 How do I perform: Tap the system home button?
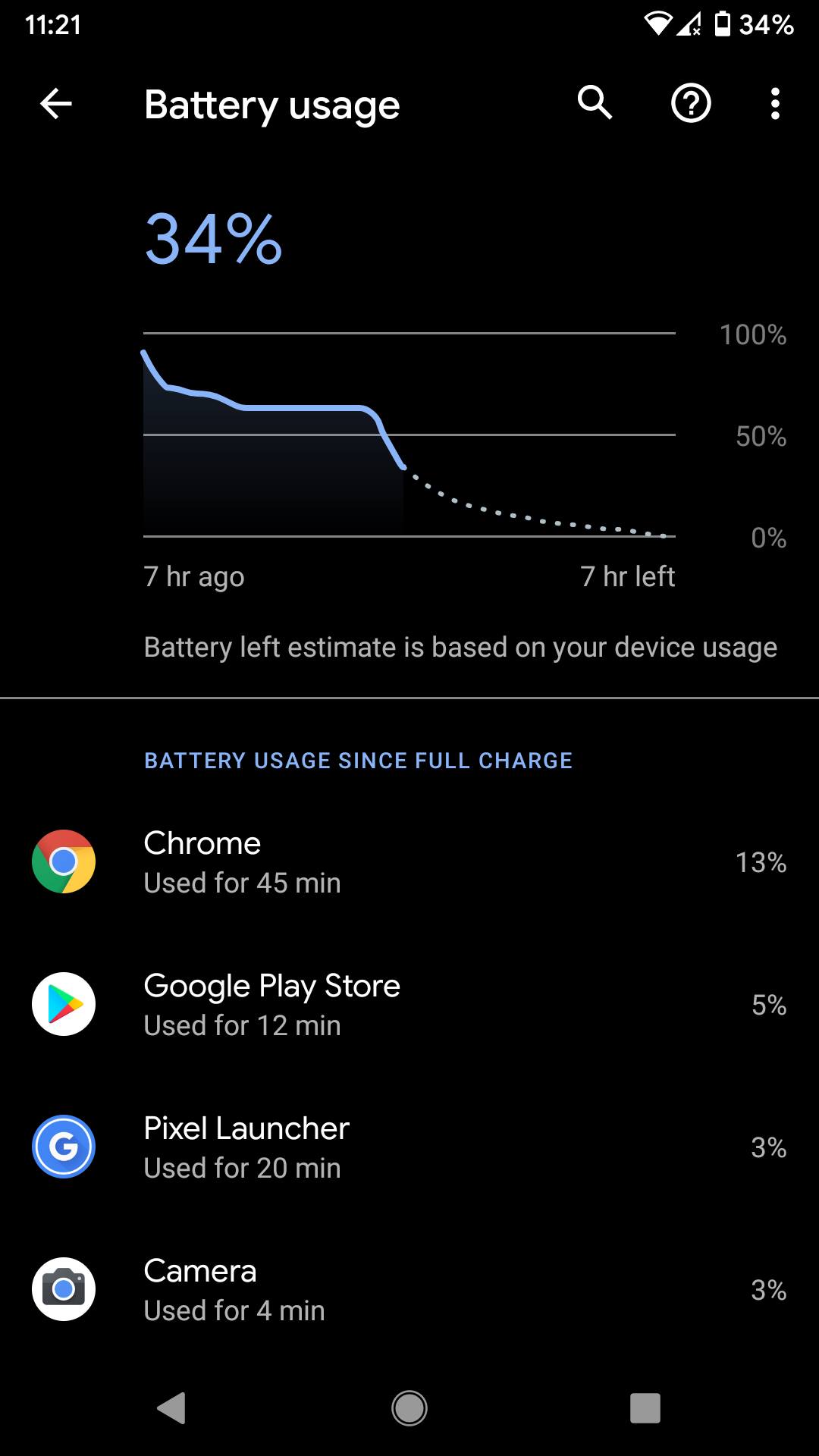(409, 1408)
